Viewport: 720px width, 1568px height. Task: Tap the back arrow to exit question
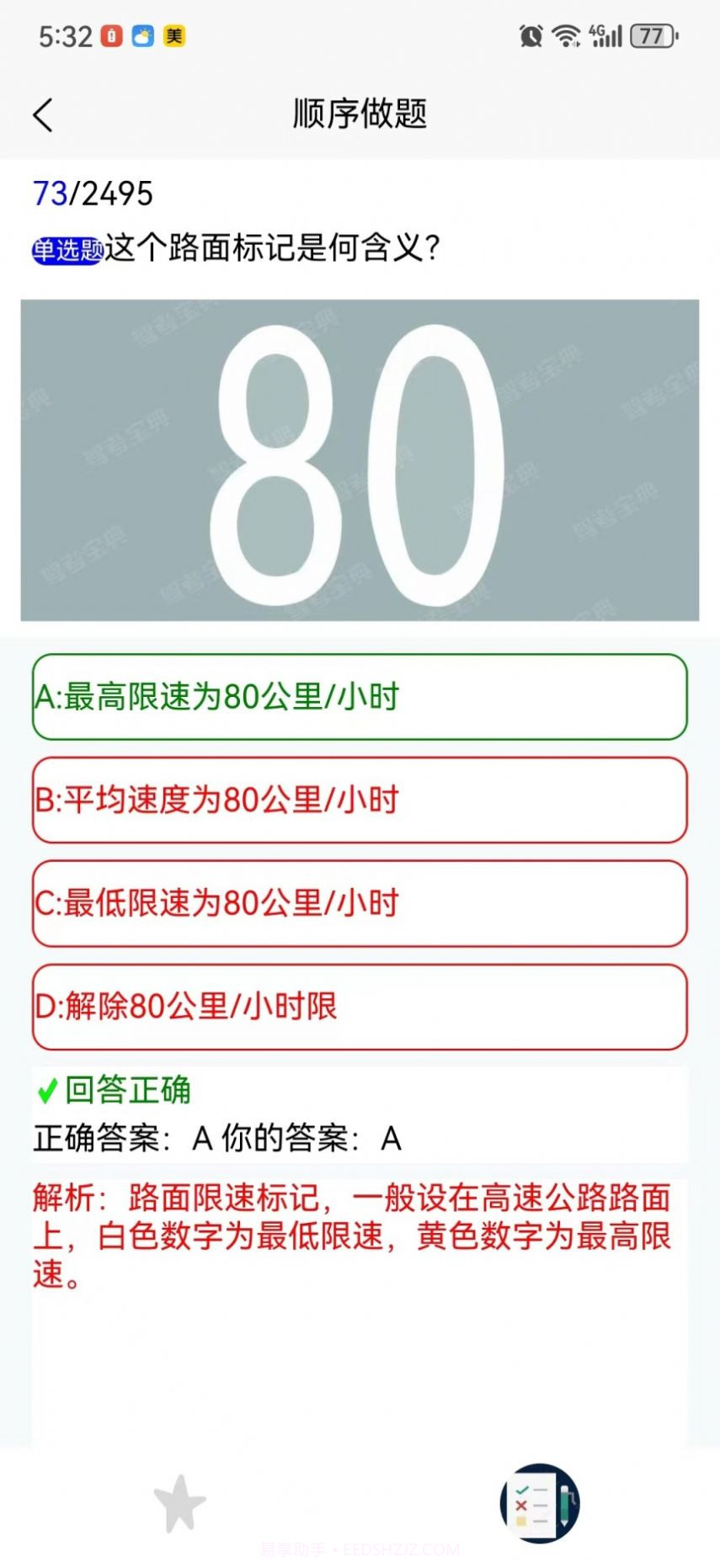(x=44, y=113)
